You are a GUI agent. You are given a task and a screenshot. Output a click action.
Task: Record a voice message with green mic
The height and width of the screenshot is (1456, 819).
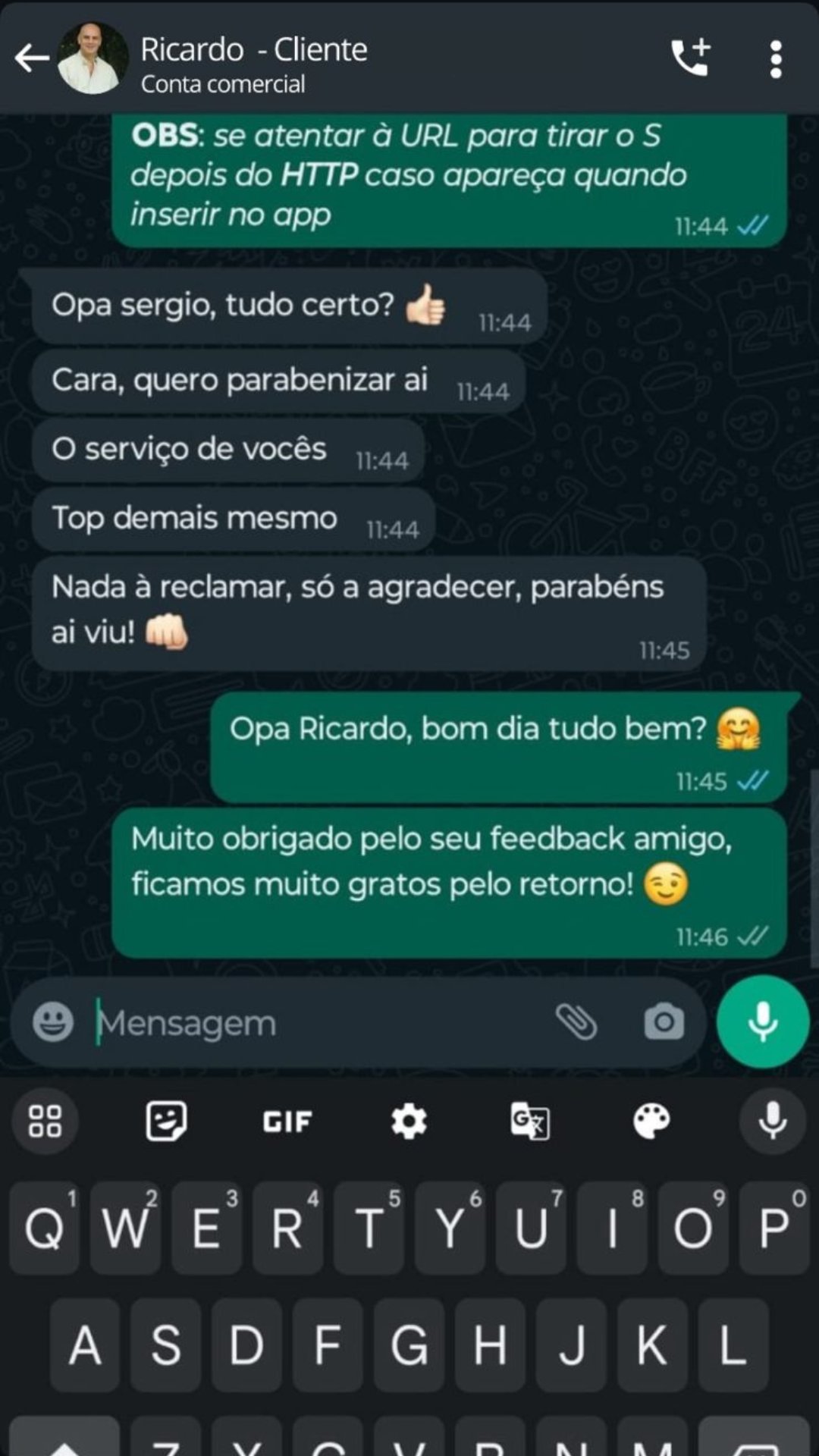[x=762, y=1021]
